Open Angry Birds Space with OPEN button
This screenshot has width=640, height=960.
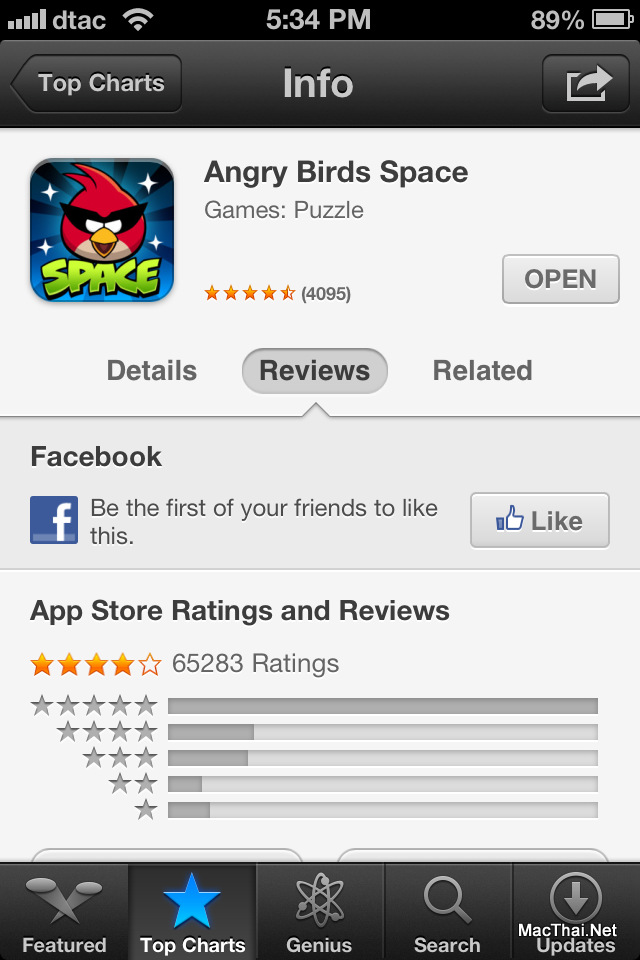[x=559, y=279]
